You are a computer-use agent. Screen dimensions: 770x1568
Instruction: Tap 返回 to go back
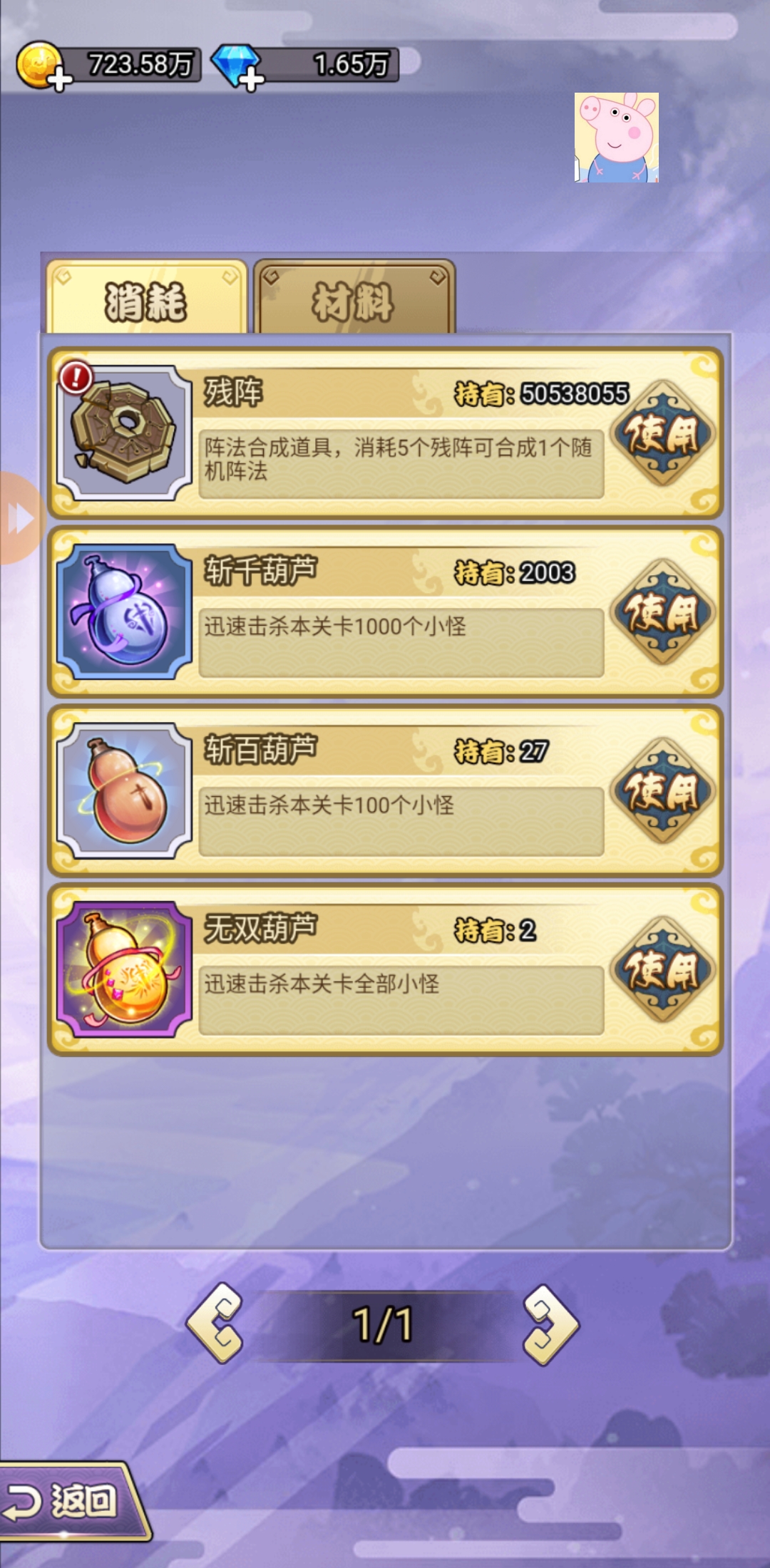tap(68, 1501)
